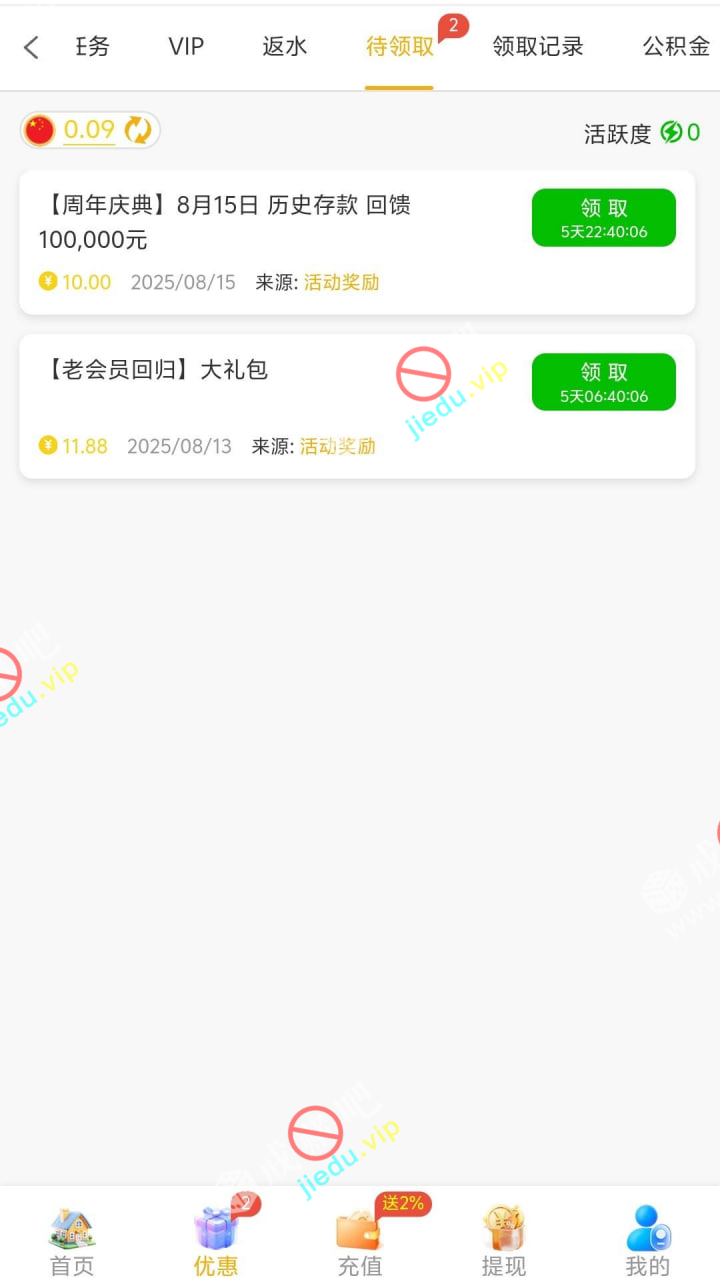
Task: Open the 我的 bottom tab
Action: coord(647,1240)
